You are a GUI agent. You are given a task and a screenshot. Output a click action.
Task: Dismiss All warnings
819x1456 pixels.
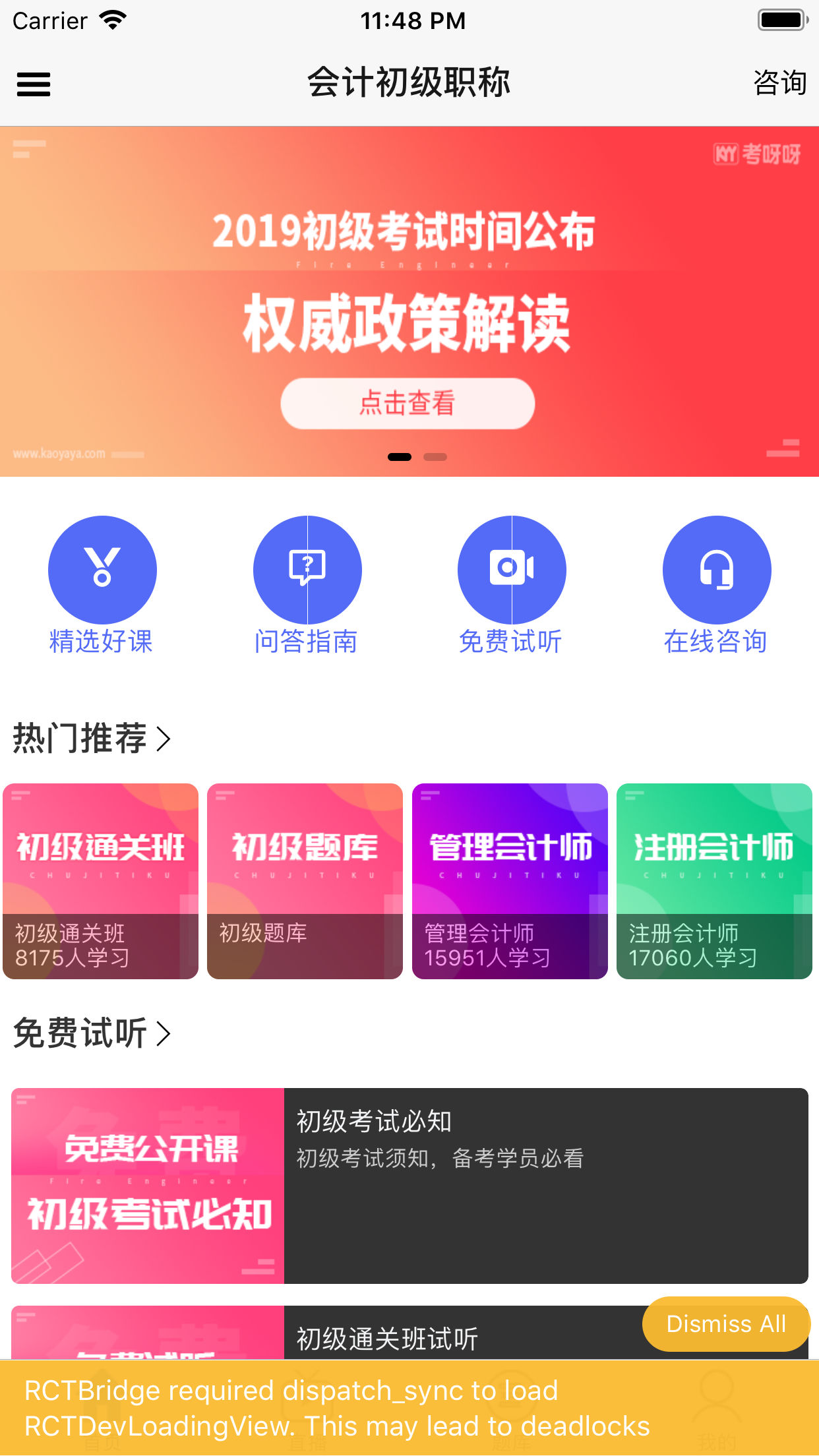click(726, 1324)
